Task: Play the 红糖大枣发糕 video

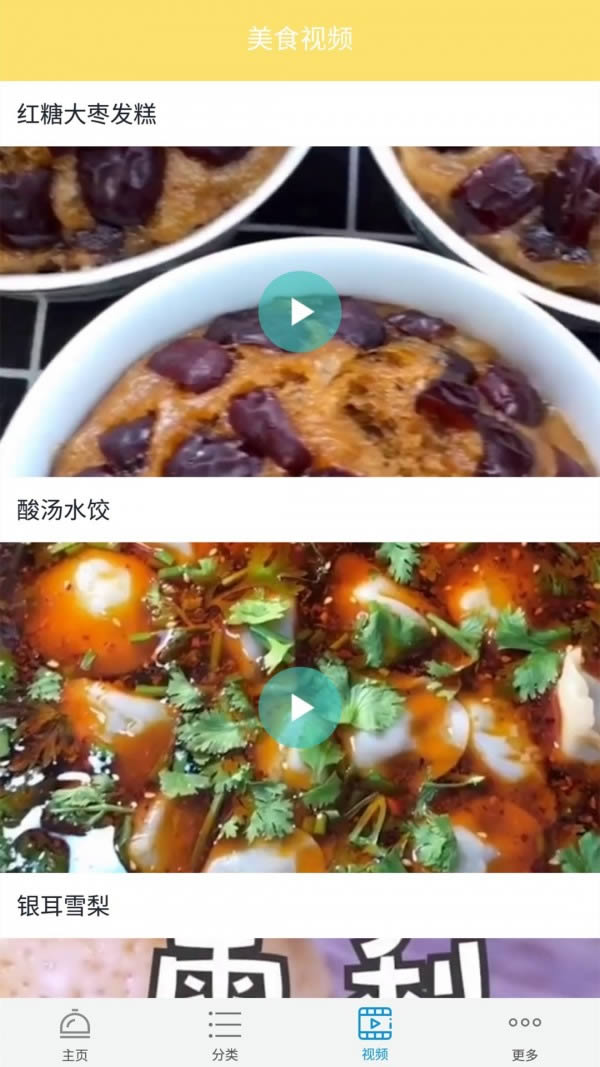Action: coord(300,311)
